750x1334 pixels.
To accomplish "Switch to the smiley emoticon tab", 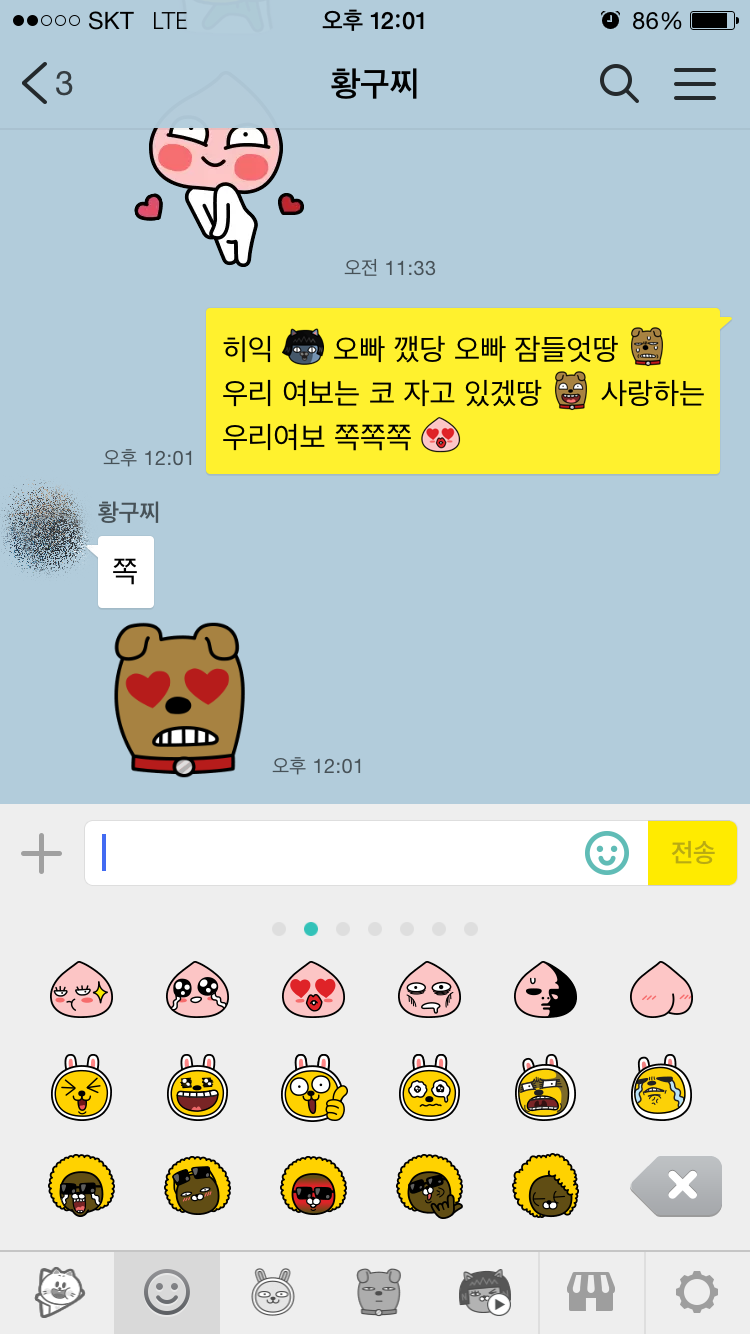I will click(166, 1292).
